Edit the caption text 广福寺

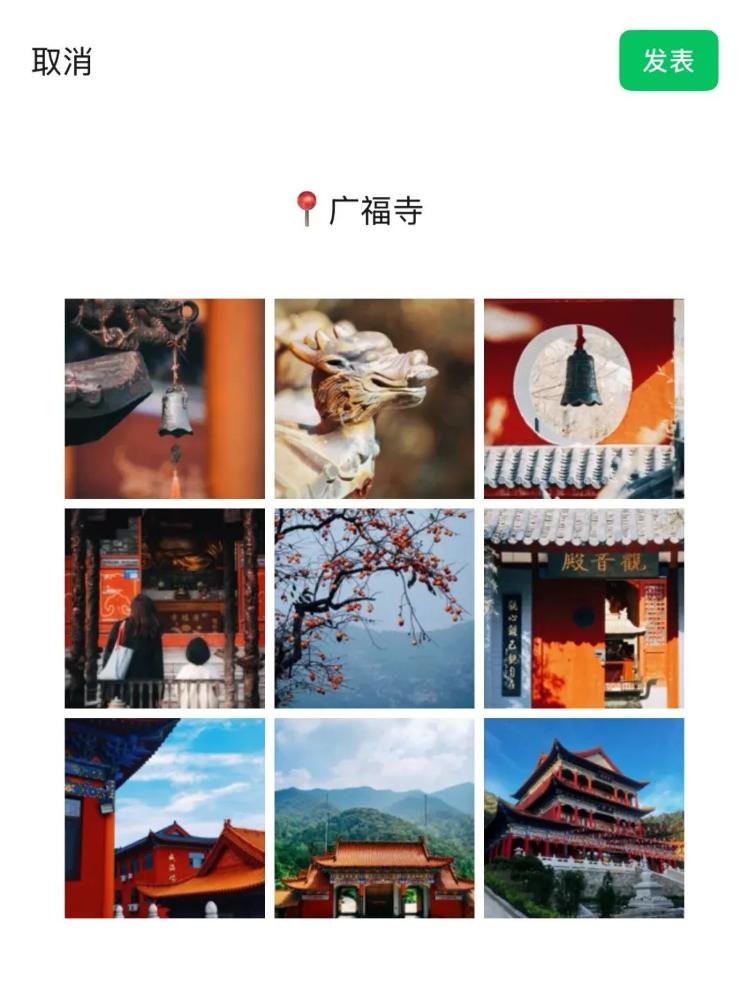tap(375, 210)
